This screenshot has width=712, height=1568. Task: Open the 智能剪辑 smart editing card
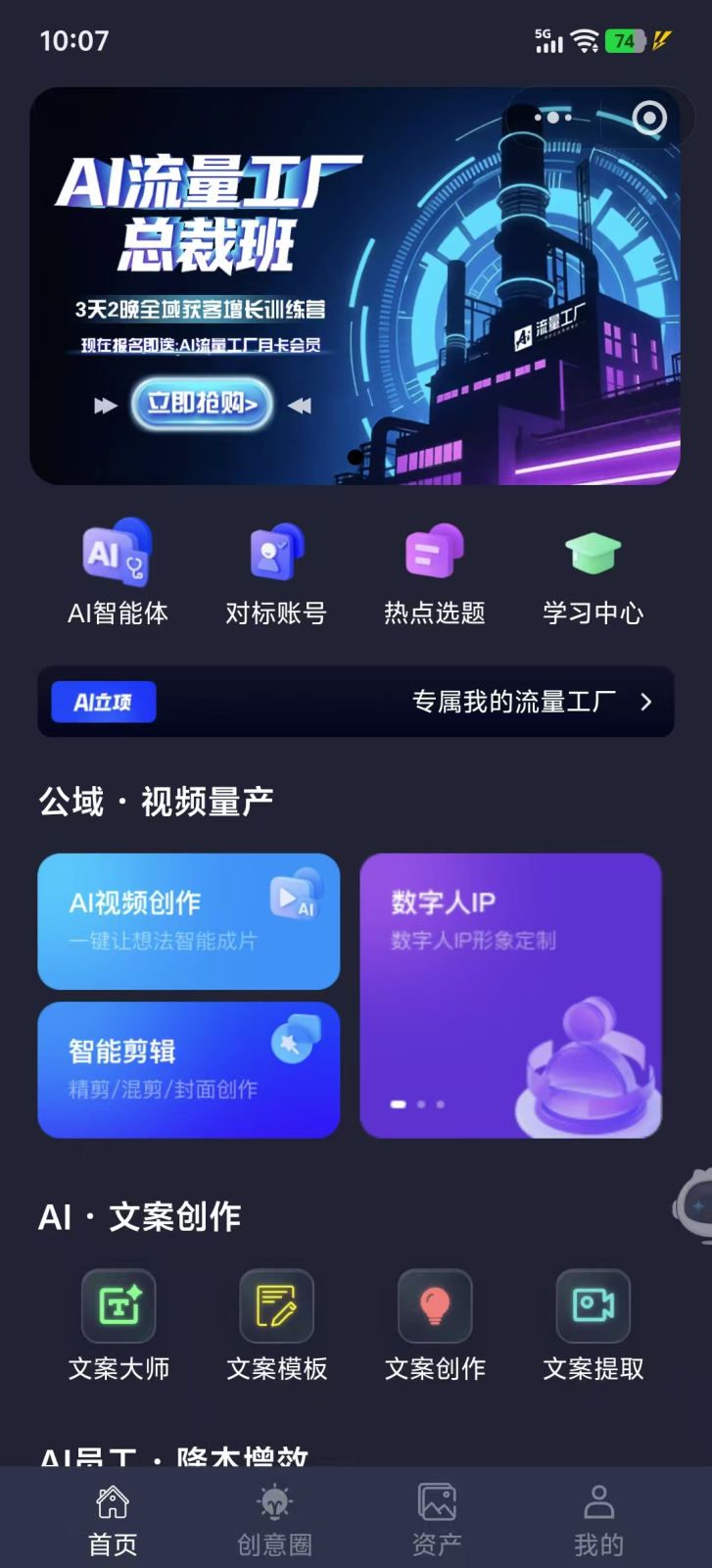coord(188,1069)
